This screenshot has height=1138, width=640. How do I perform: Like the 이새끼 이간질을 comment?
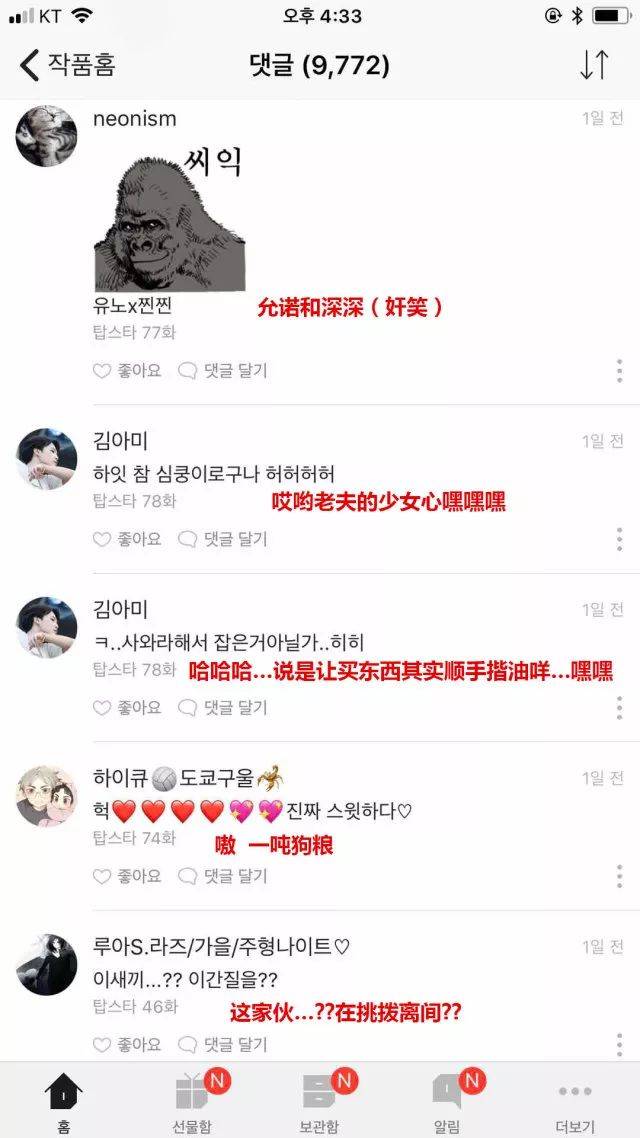coord(127,1044)
